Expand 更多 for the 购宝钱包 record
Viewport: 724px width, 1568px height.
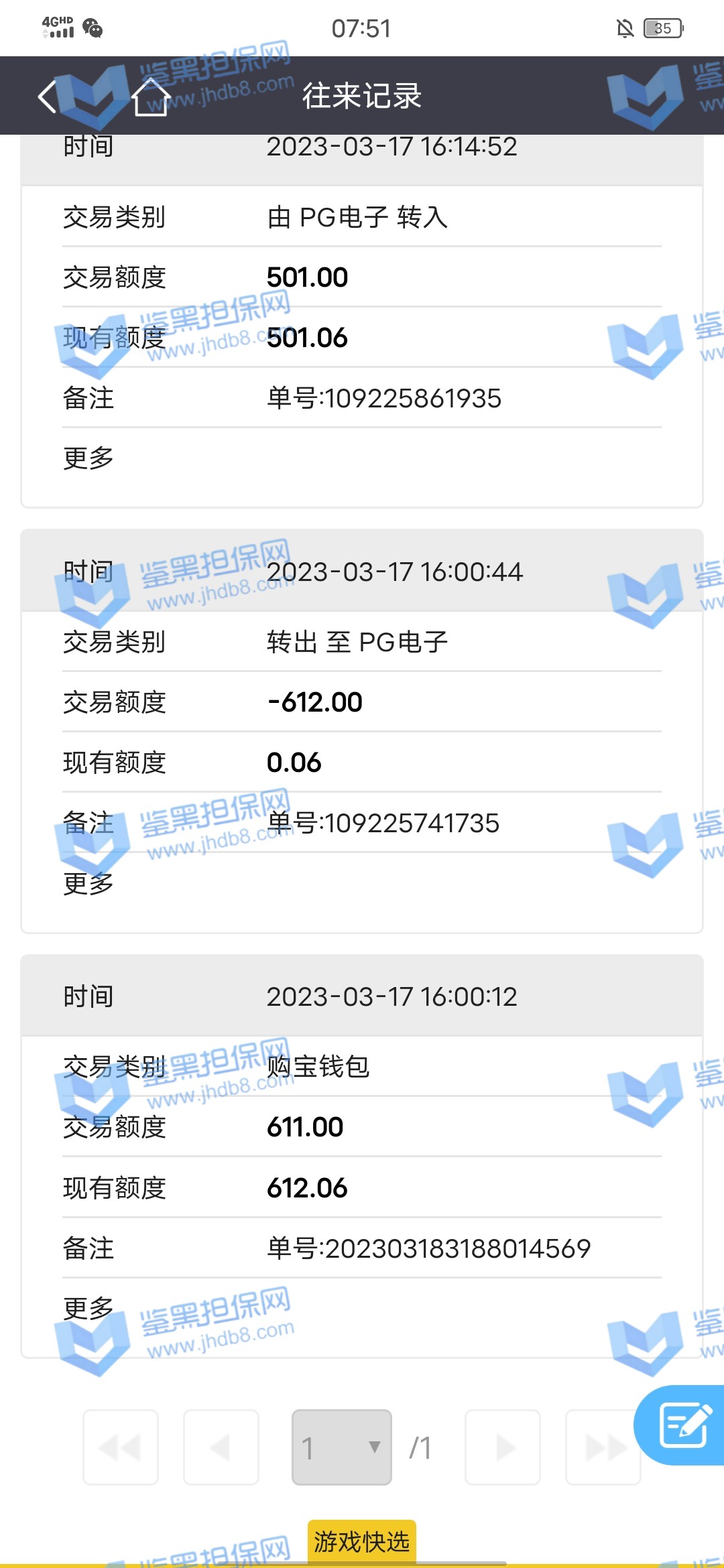click(x=88, y=1308)
